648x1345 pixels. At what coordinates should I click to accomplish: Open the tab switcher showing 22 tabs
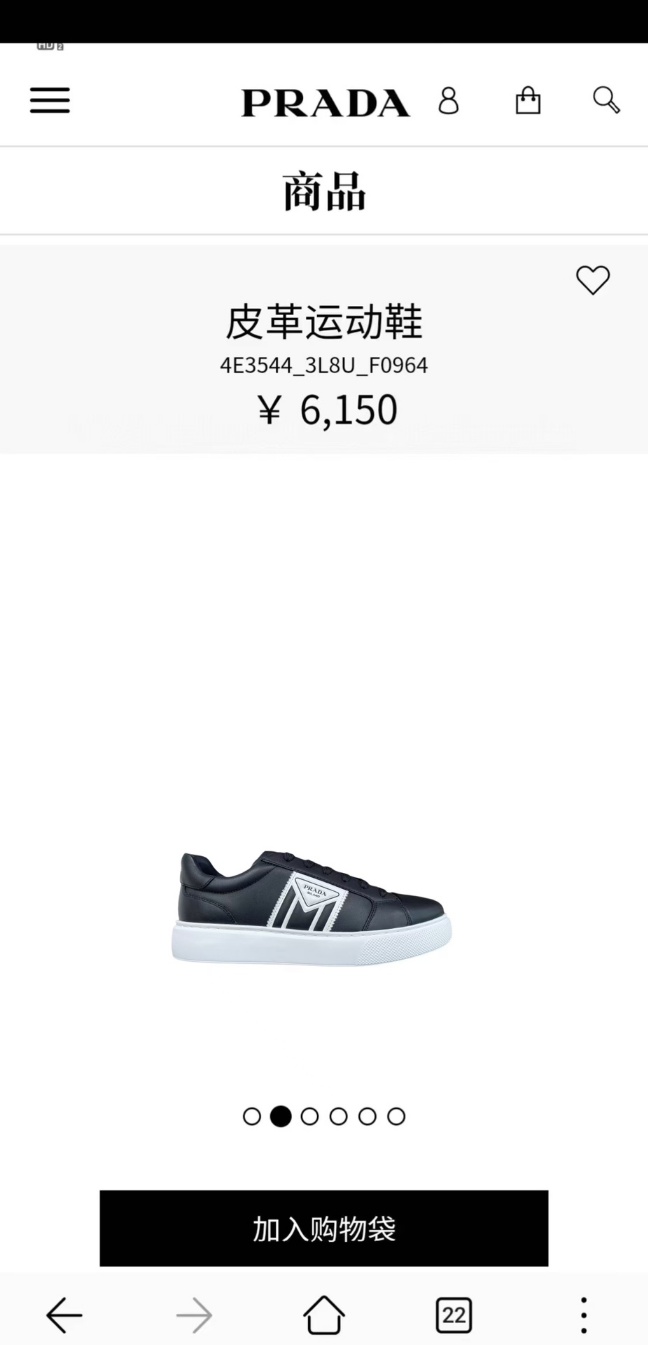454,1315
